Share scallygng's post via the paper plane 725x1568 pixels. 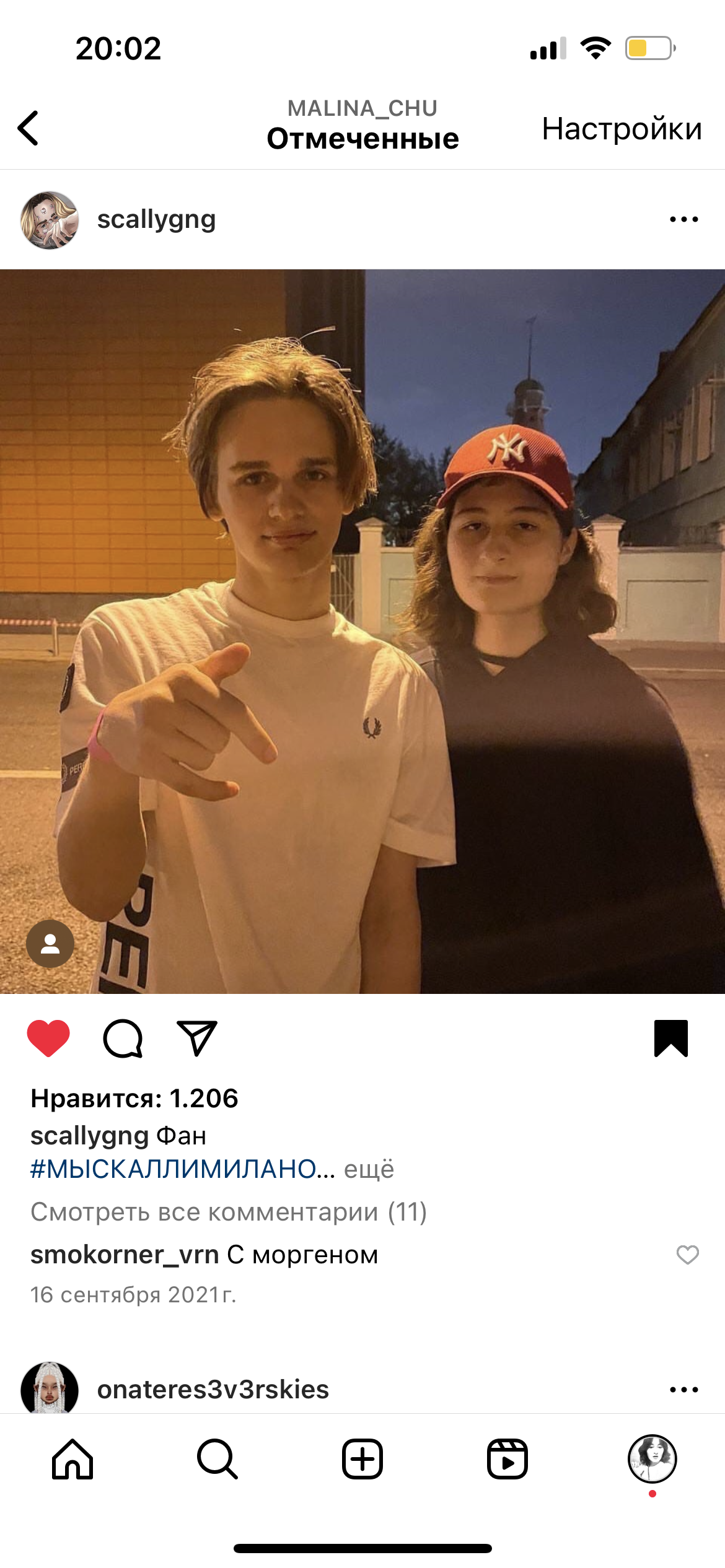coord(197,1039)
